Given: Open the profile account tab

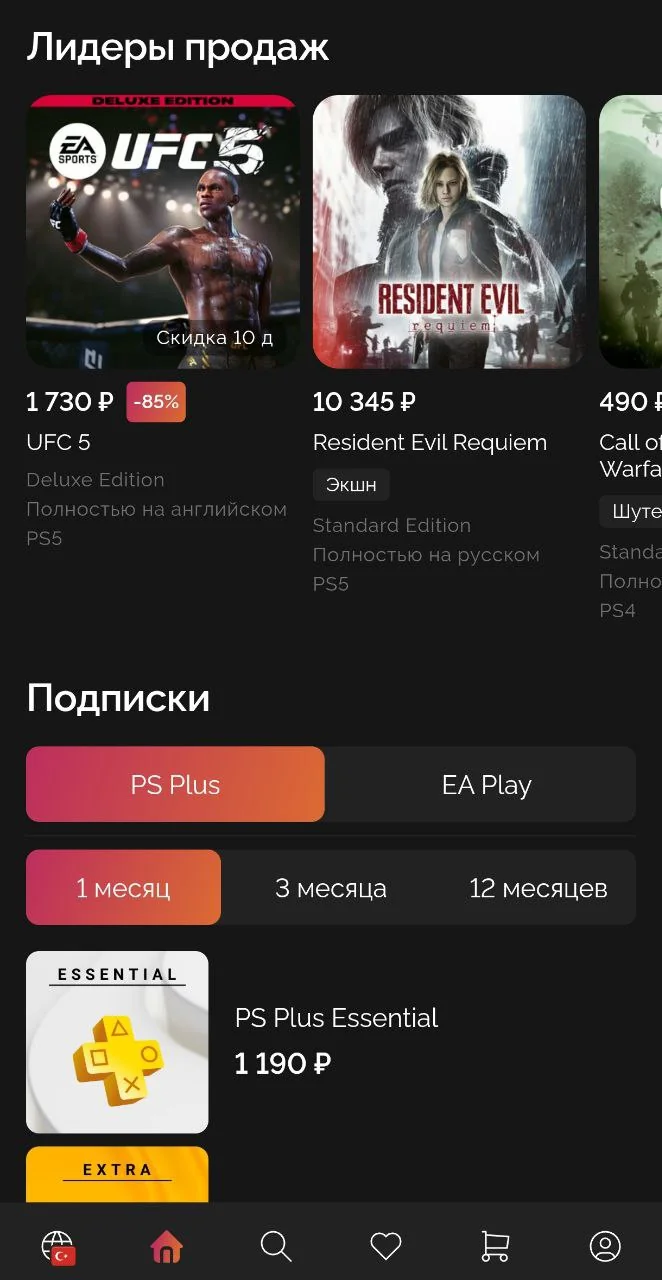Looking at the screenshot, I should 605,1246.
